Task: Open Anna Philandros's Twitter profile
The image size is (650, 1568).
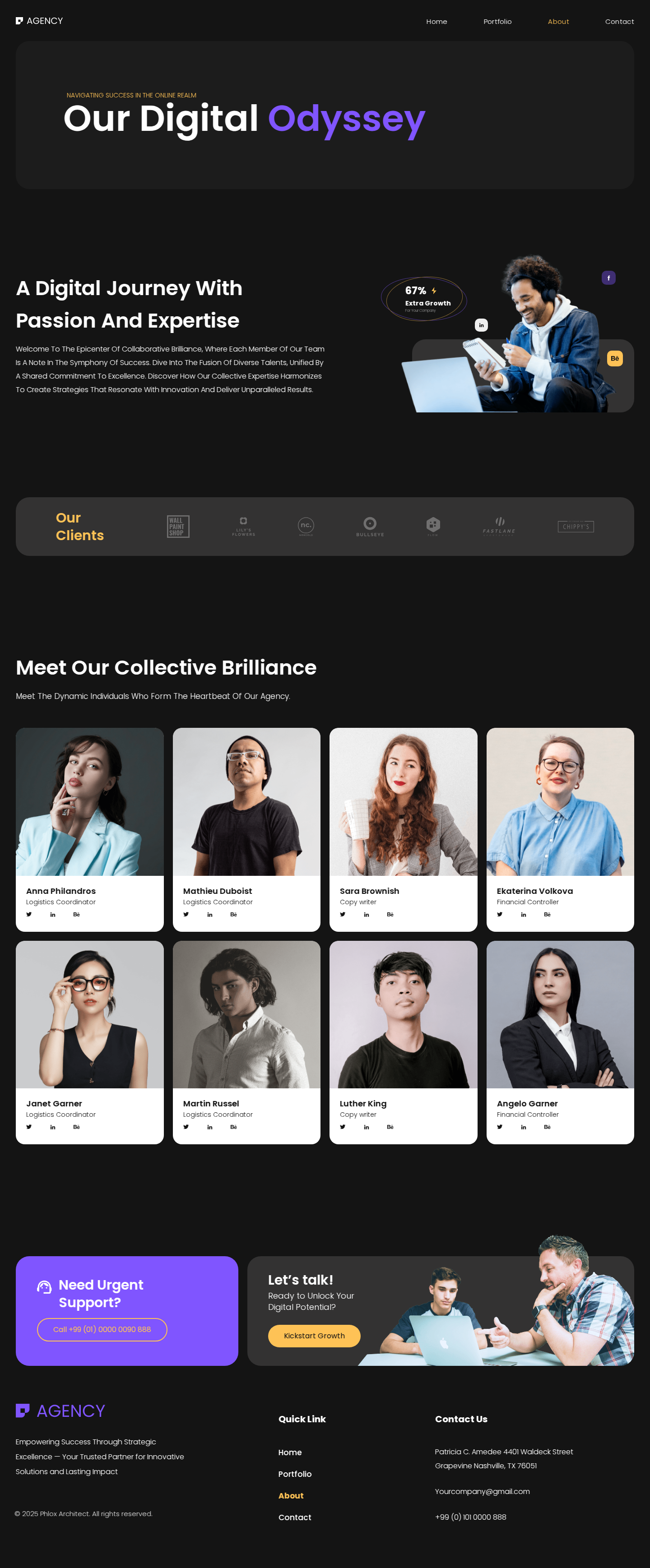Action: [28, 914]
